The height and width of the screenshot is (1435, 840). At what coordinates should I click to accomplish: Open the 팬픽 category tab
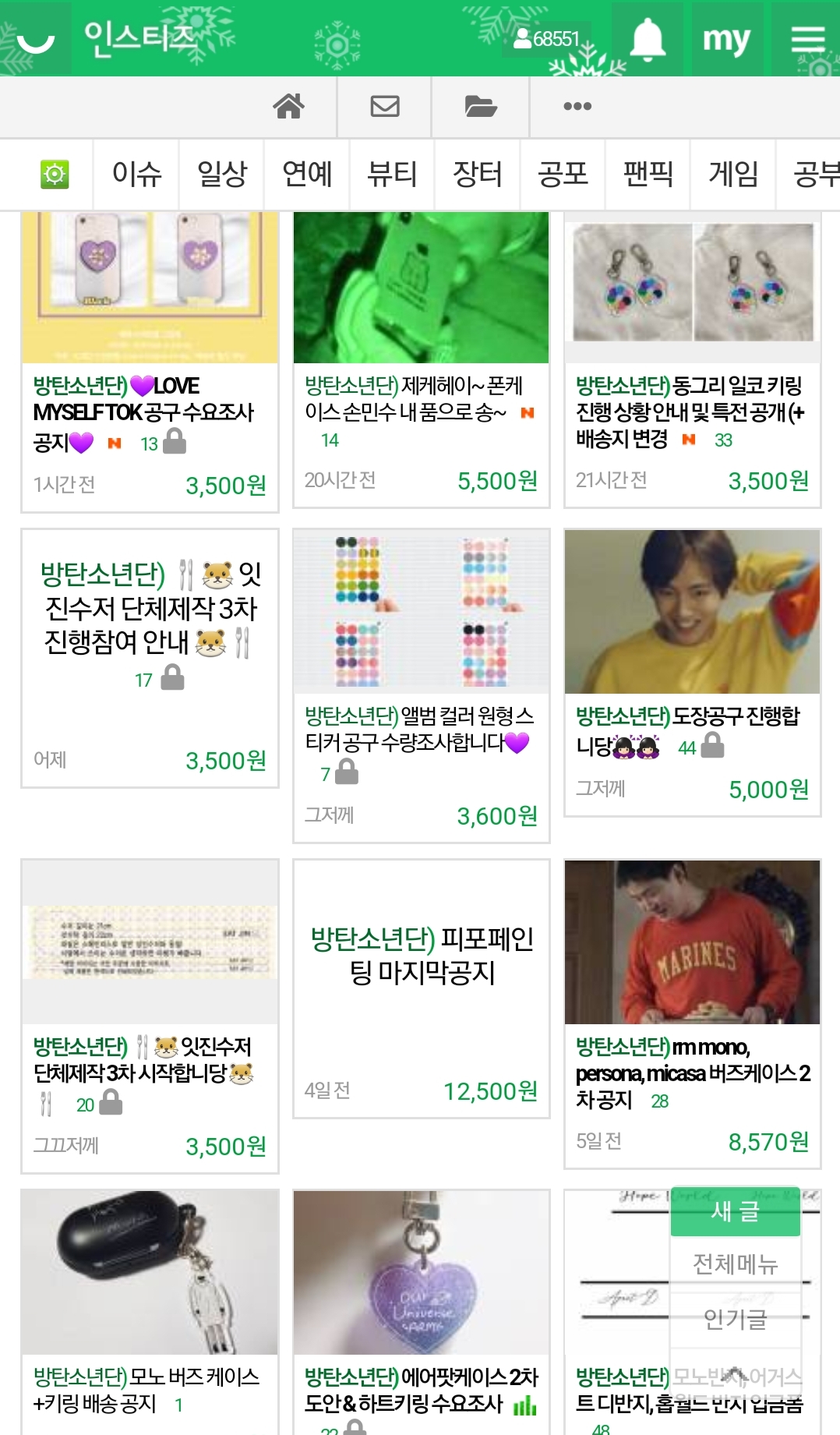[x=649, y=175]
